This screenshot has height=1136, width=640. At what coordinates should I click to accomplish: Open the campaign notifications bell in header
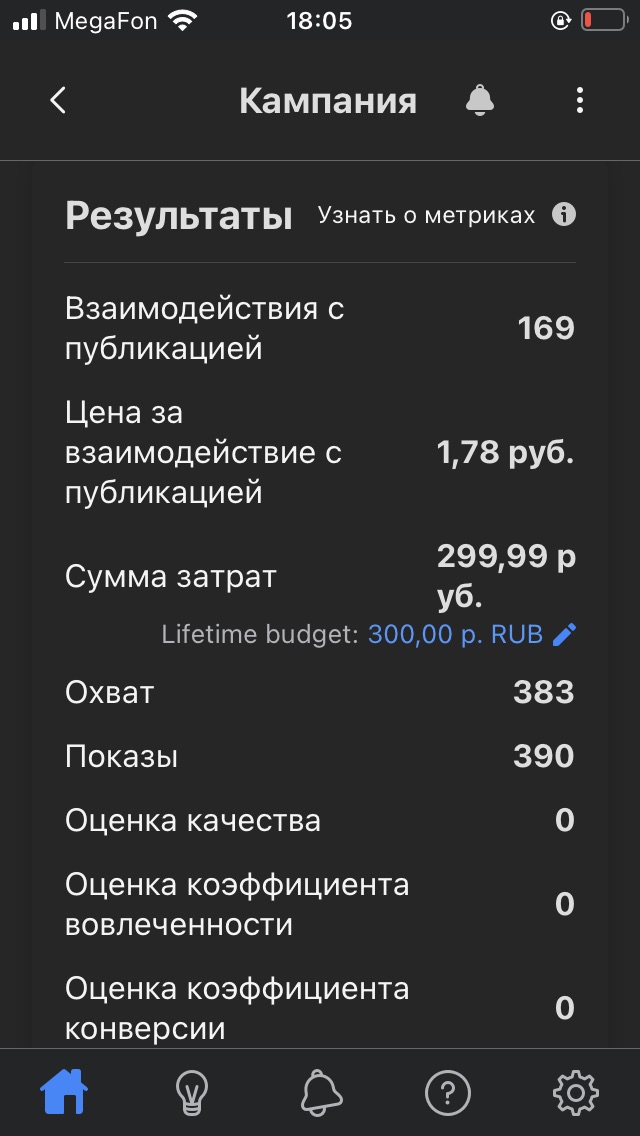(x=480, y=100)
